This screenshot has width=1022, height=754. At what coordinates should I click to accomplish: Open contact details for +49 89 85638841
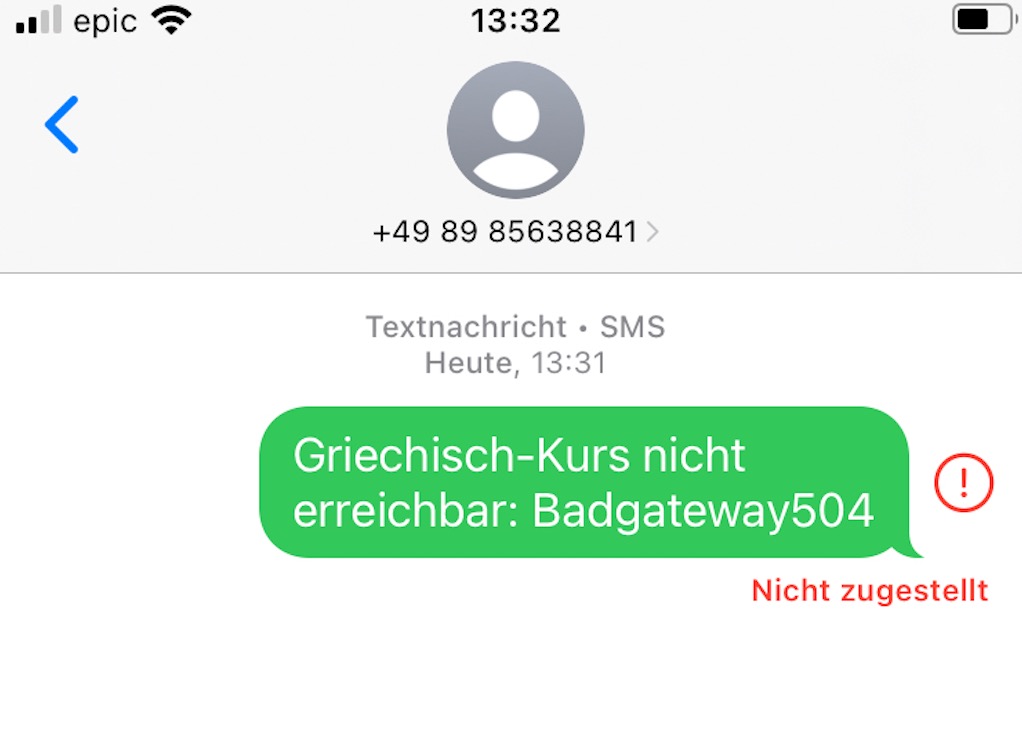(x=515, y=232)
